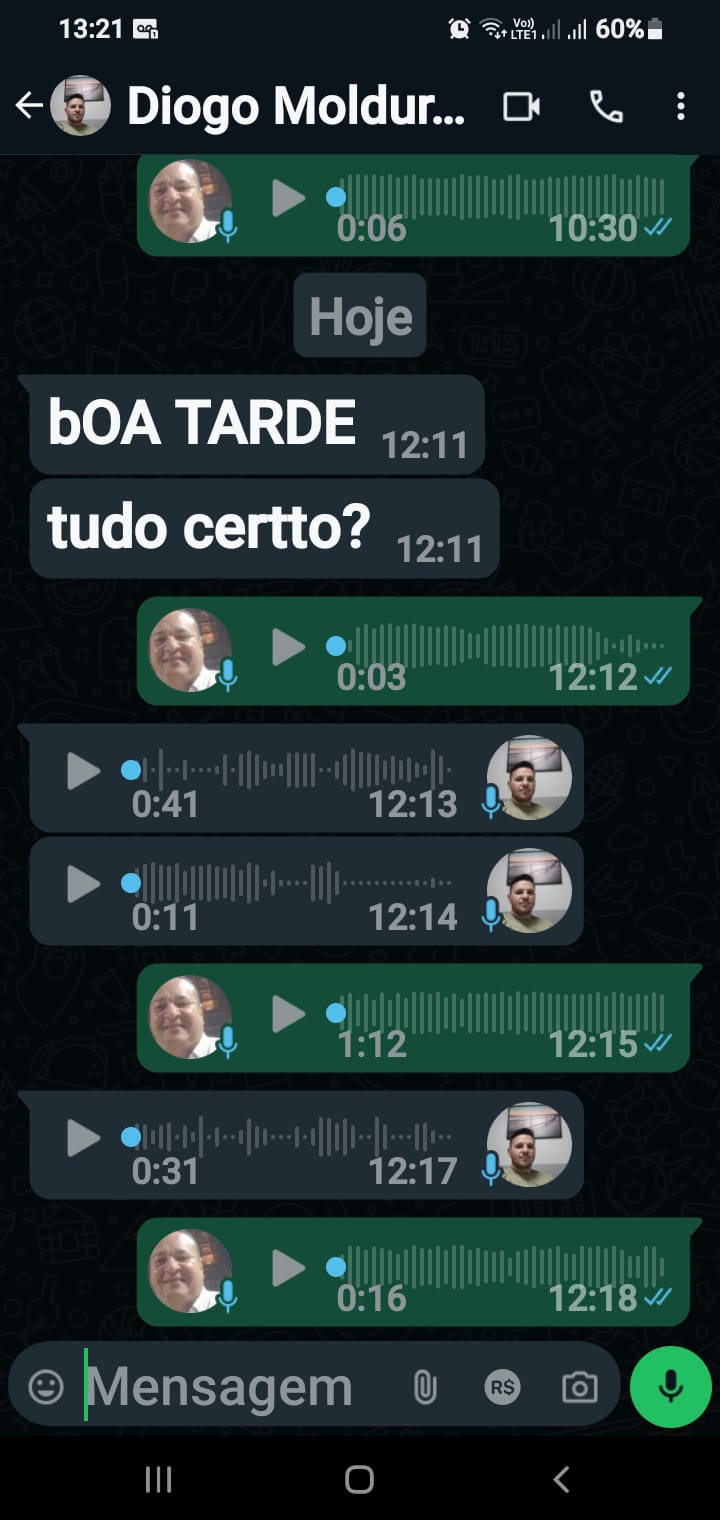Start a video call with Diogo

pyautogui.click(x=521, y=106)
